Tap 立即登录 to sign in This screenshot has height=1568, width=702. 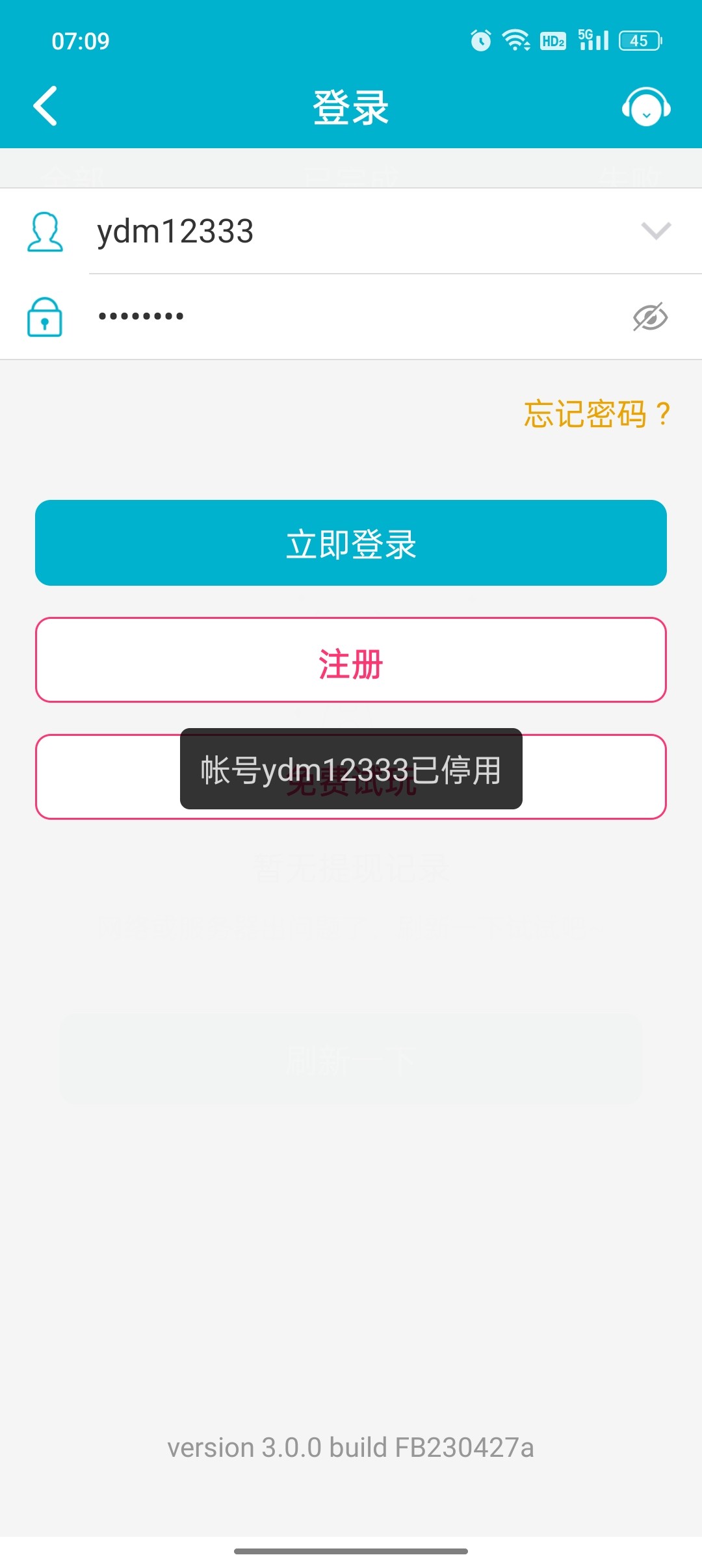351,543
